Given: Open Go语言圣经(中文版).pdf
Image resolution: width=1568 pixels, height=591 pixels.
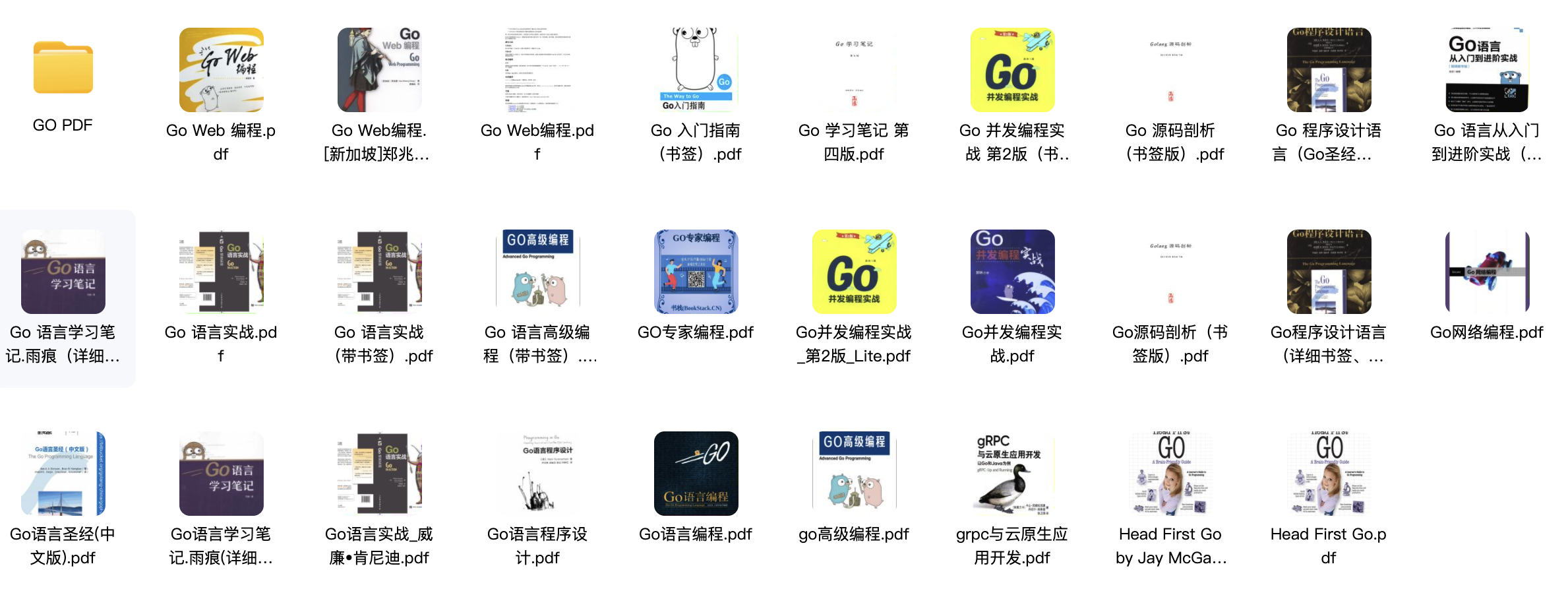Looking at the screenshot, I should pyautogui.click(x=63, y=474).
